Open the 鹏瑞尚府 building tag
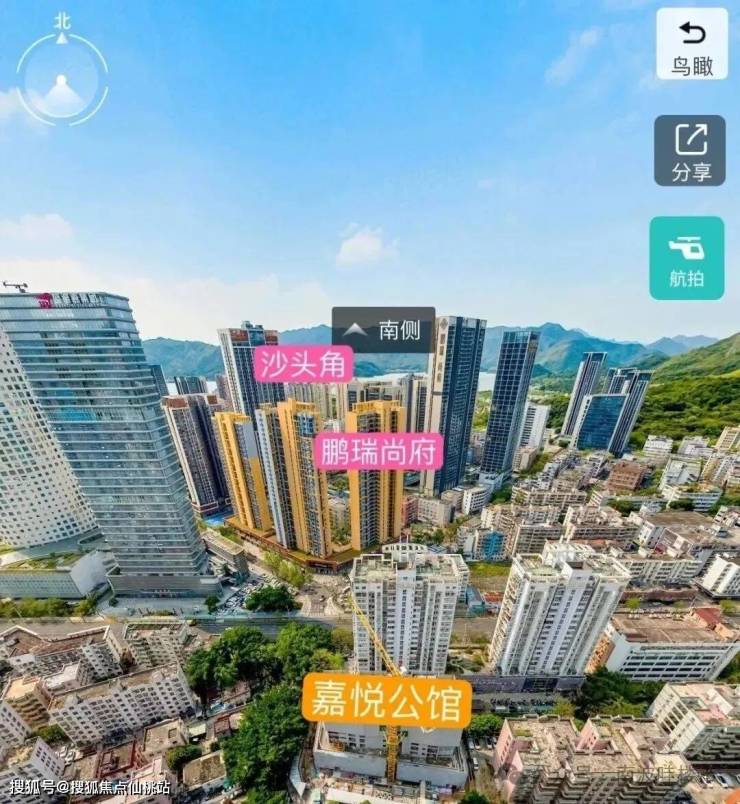Screen dimensions: 740x804 tap(379, 451)
